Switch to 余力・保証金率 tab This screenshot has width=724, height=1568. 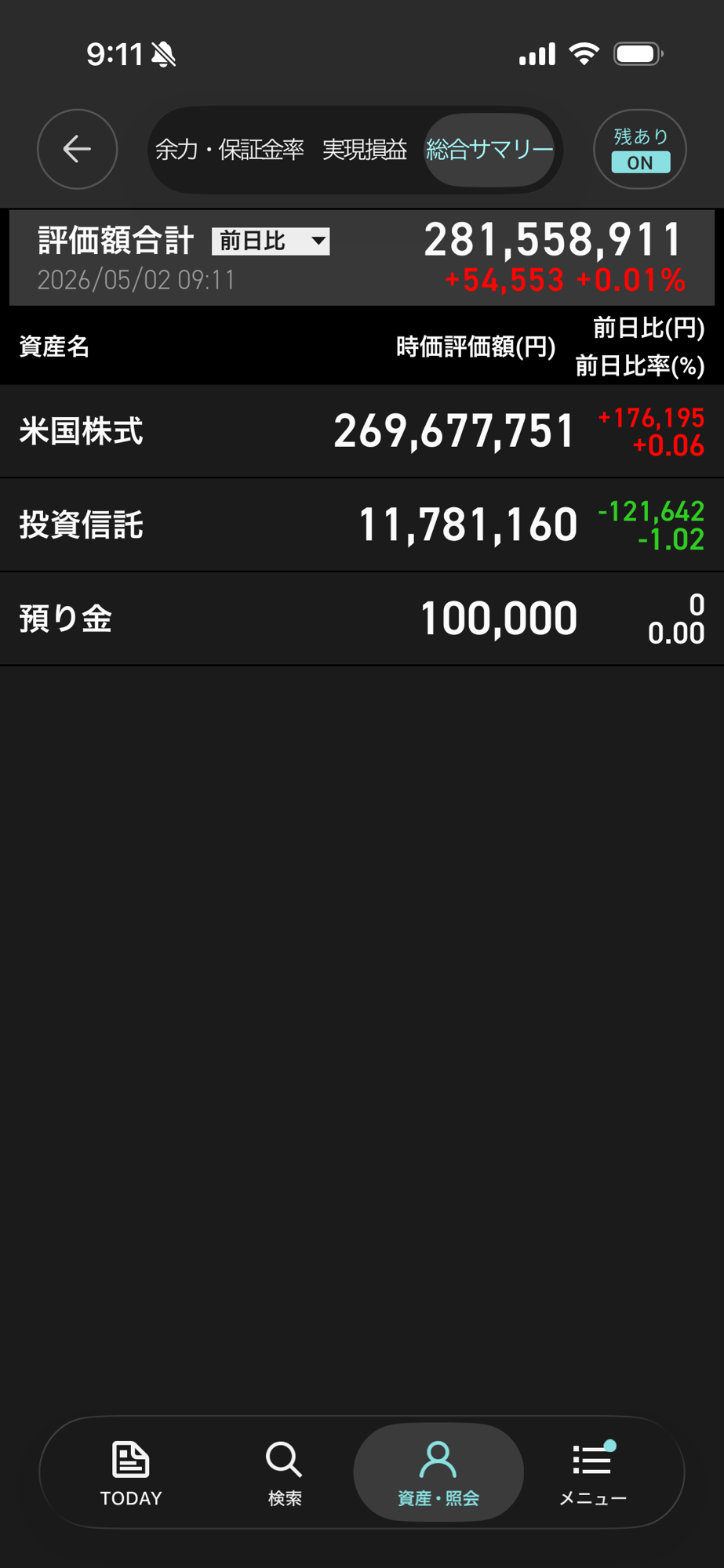click(229, 150)
